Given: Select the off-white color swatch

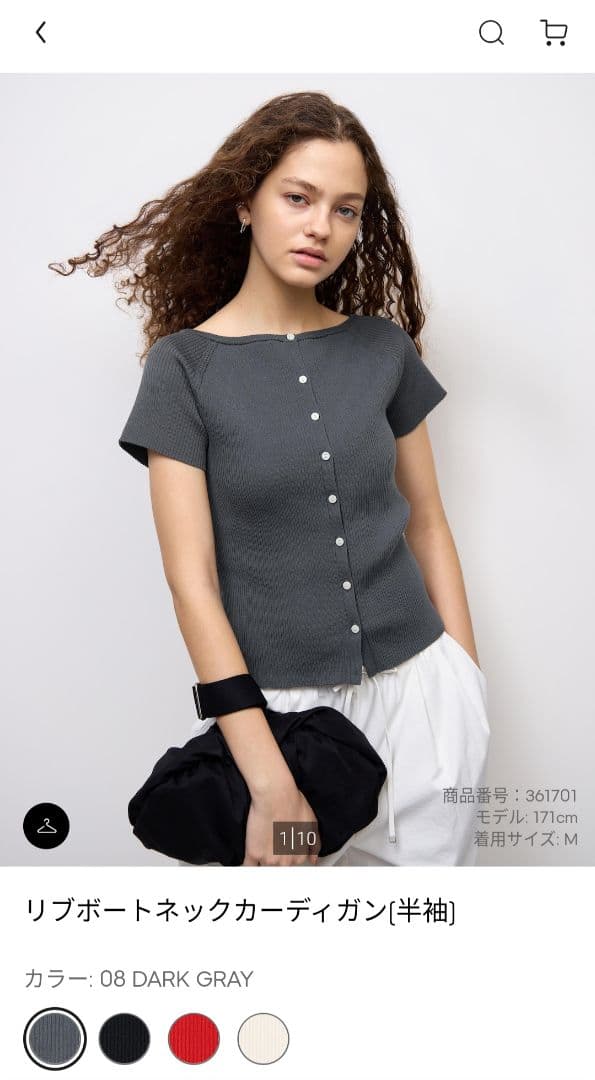Looking at the screenshot, I should [263, 1038].
